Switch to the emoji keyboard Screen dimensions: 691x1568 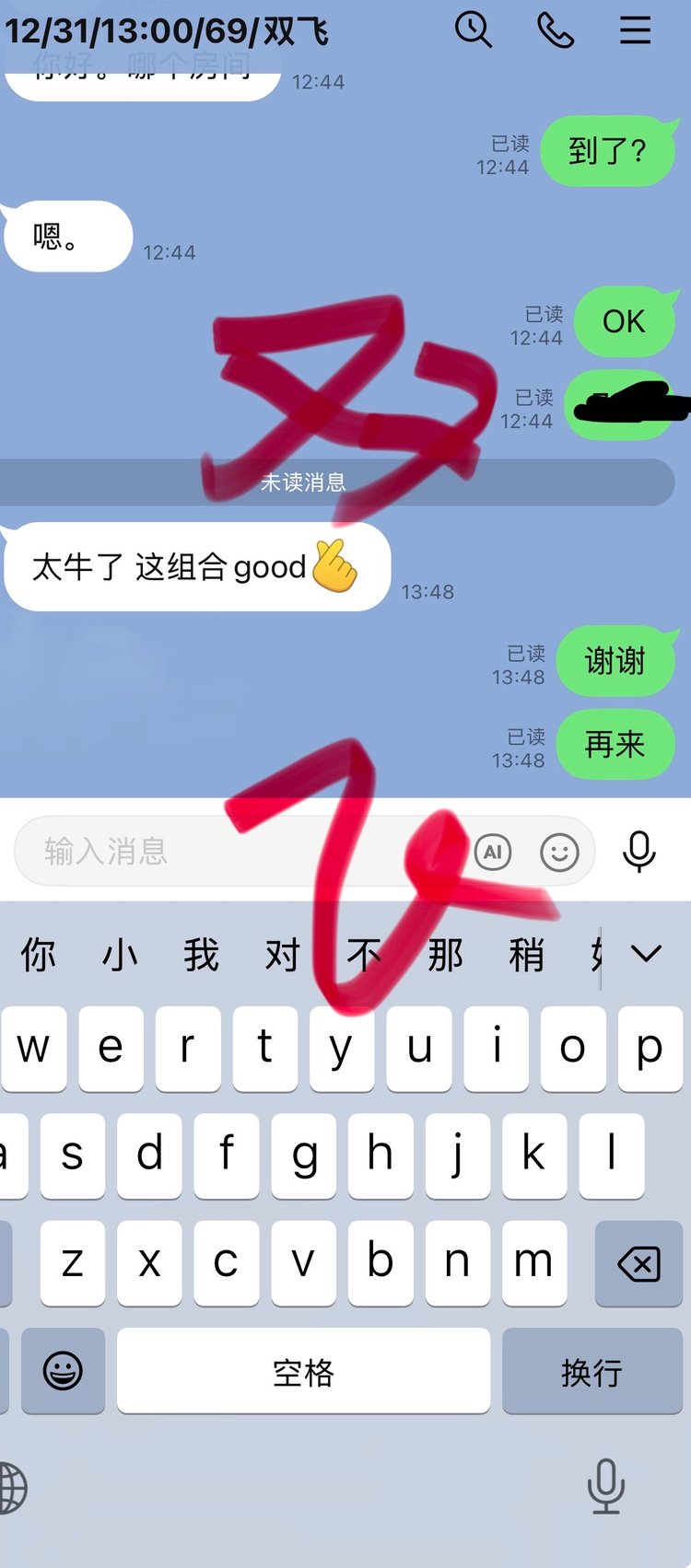(63, 1371)
